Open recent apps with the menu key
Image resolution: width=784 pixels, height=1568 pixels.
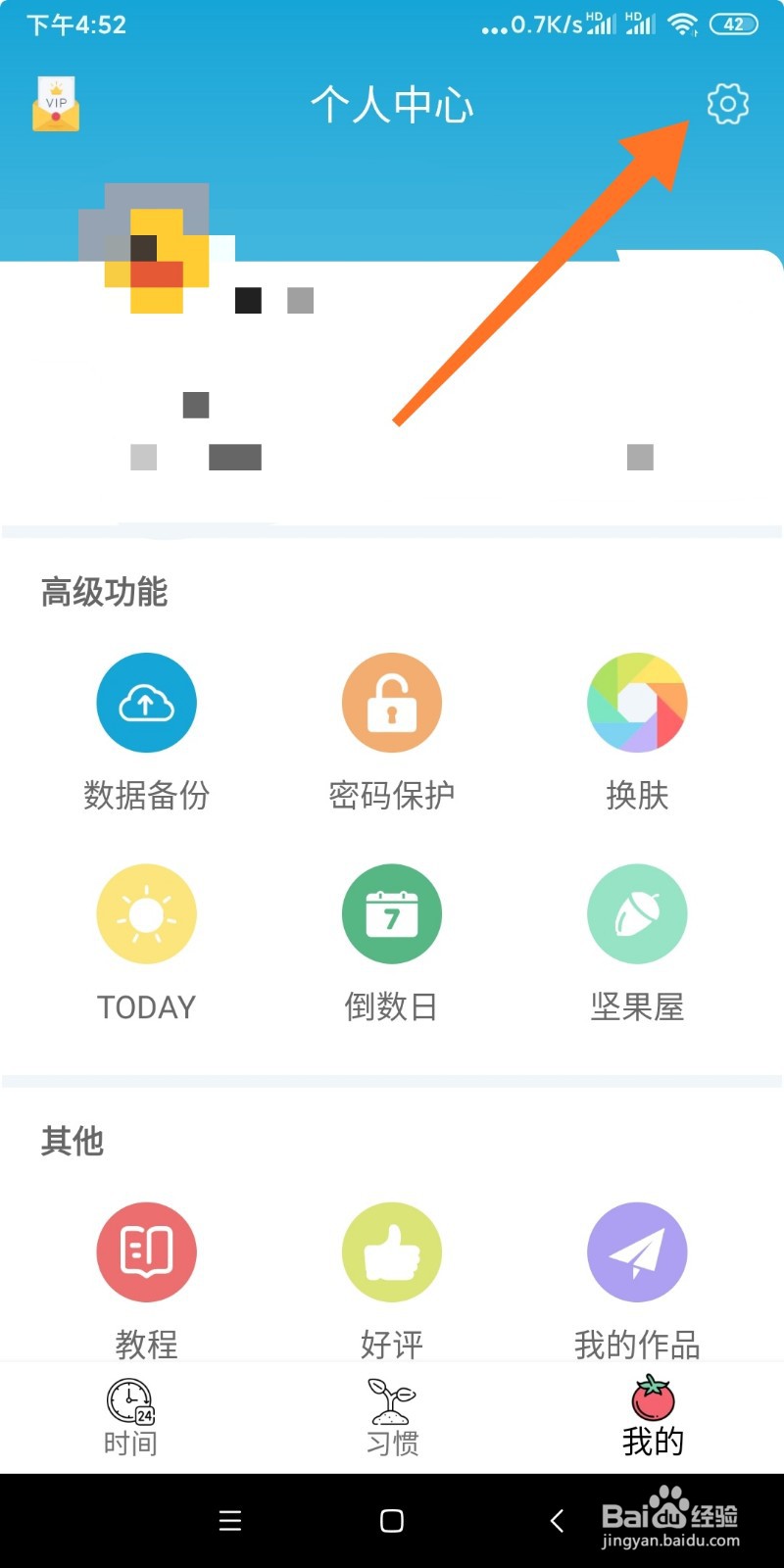pos(229,1521)
